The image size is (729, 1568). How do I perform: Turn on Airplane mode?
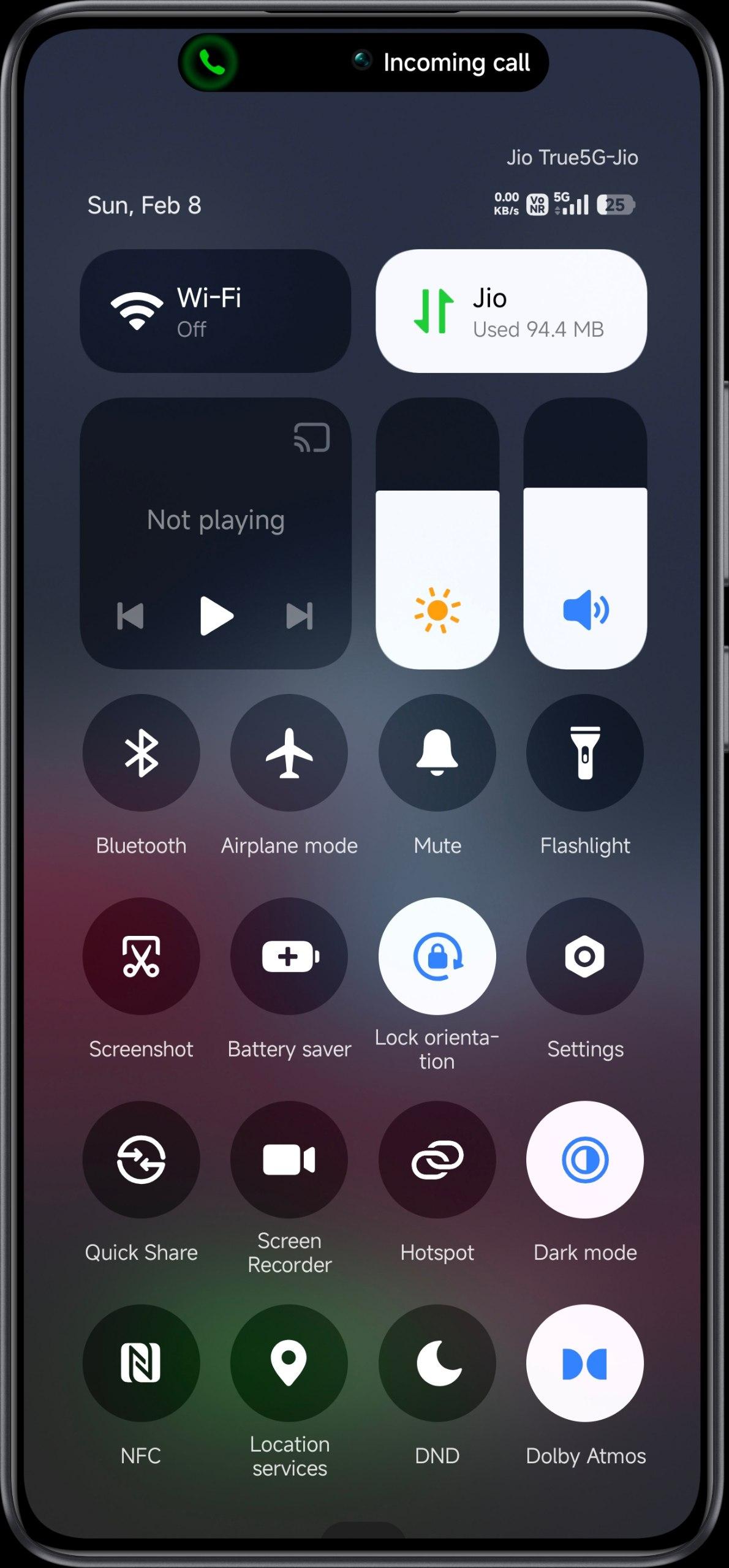click(x=289, y=752)
